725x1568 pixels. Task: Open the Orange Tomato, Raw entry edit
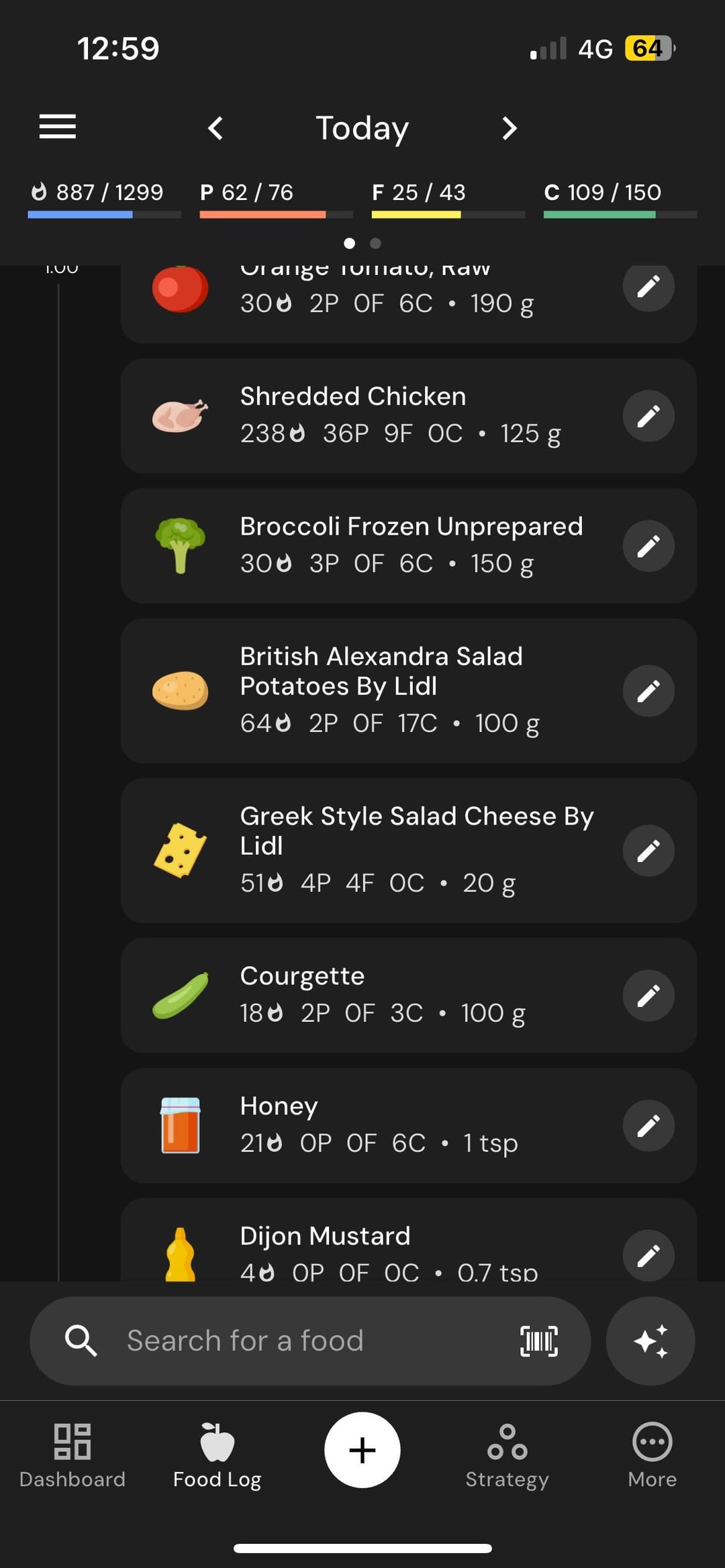click(x=648, y=287)
